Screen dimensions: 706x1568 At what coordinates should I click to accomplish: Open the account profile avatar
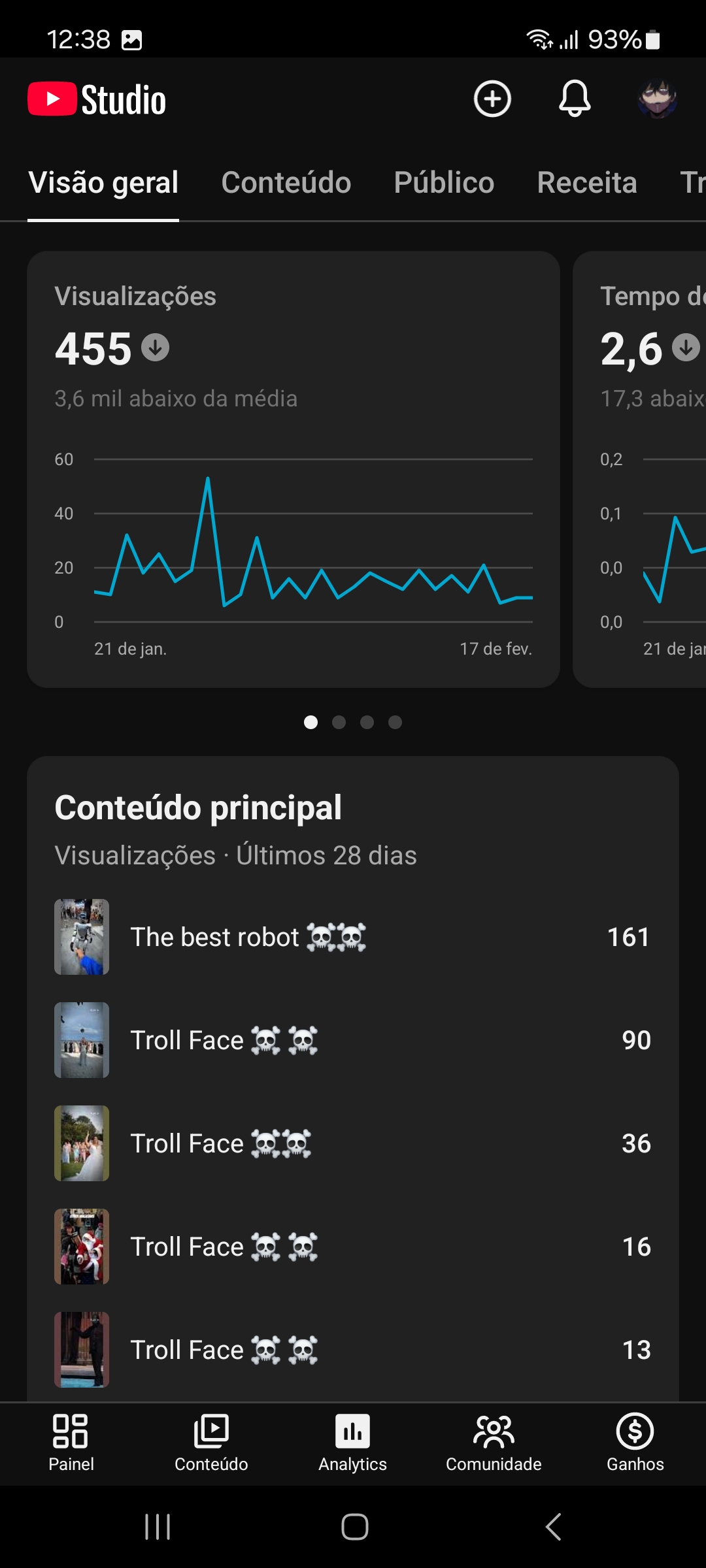(x=657, y=99)
